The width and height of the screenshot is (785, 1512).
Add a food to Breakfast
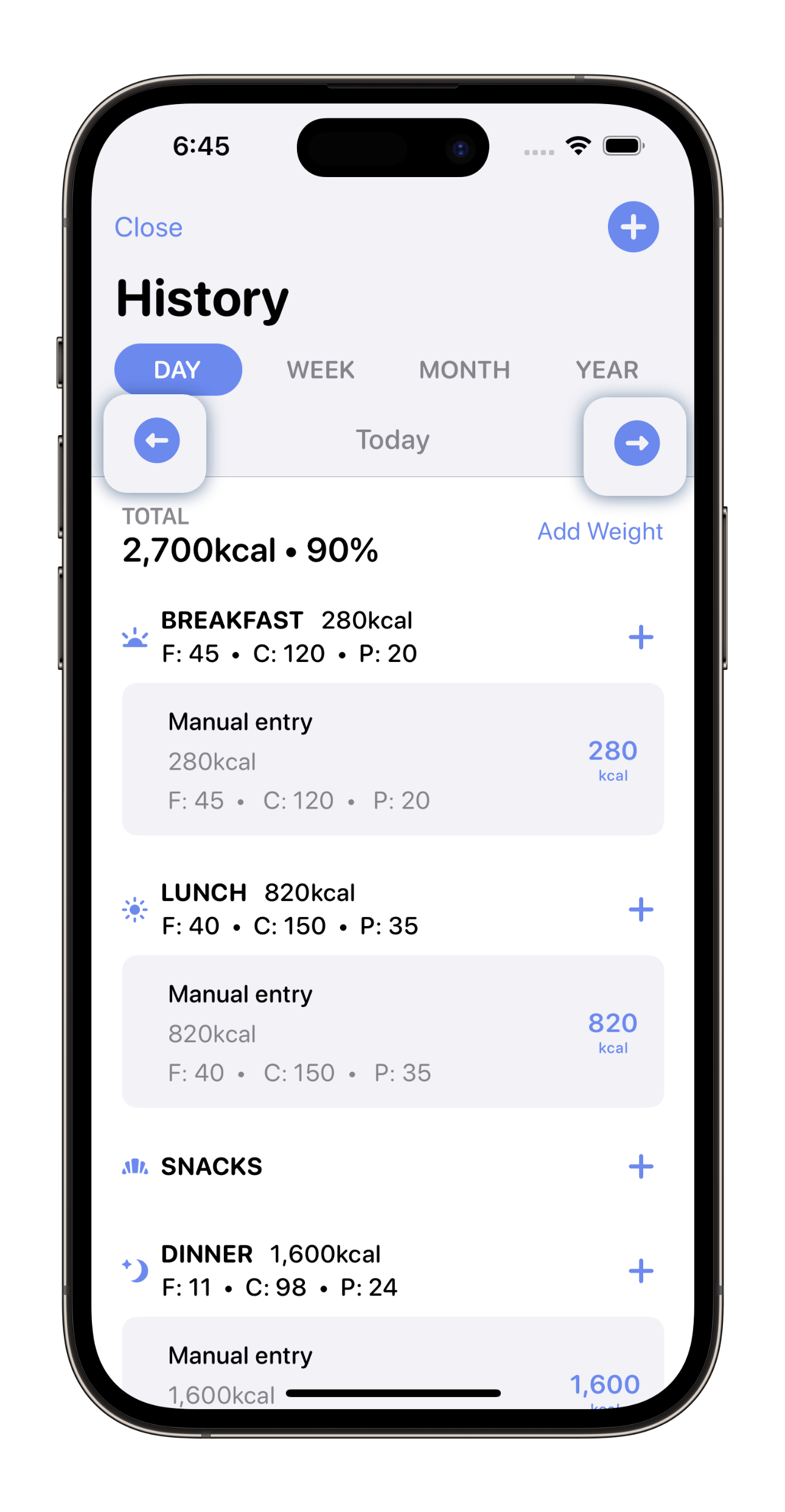640,638
